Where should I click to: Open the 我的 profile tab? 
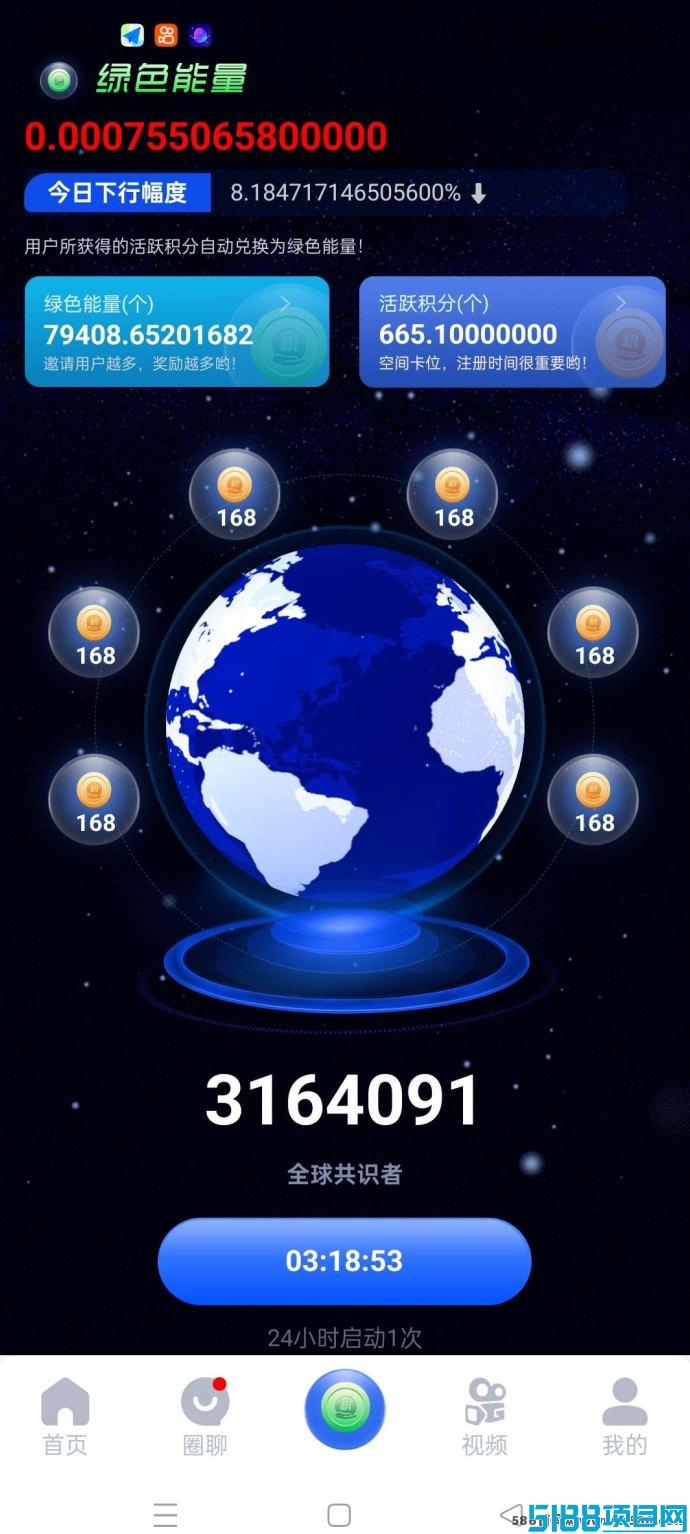tap(625, 1417)
